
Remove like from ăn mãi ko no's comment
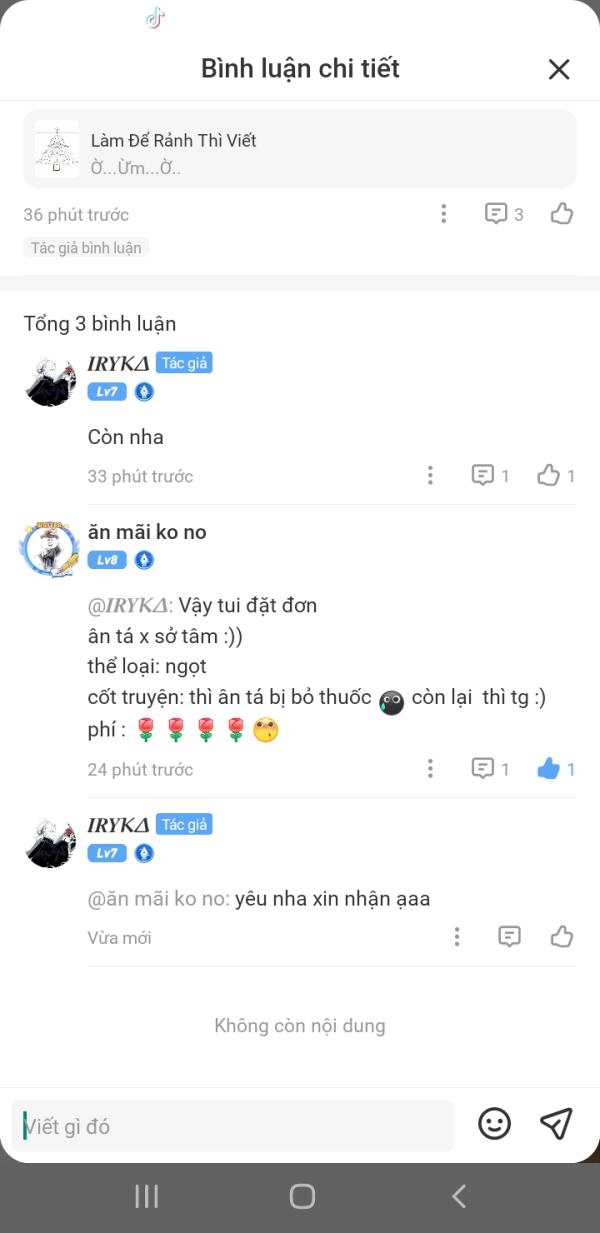555,769
